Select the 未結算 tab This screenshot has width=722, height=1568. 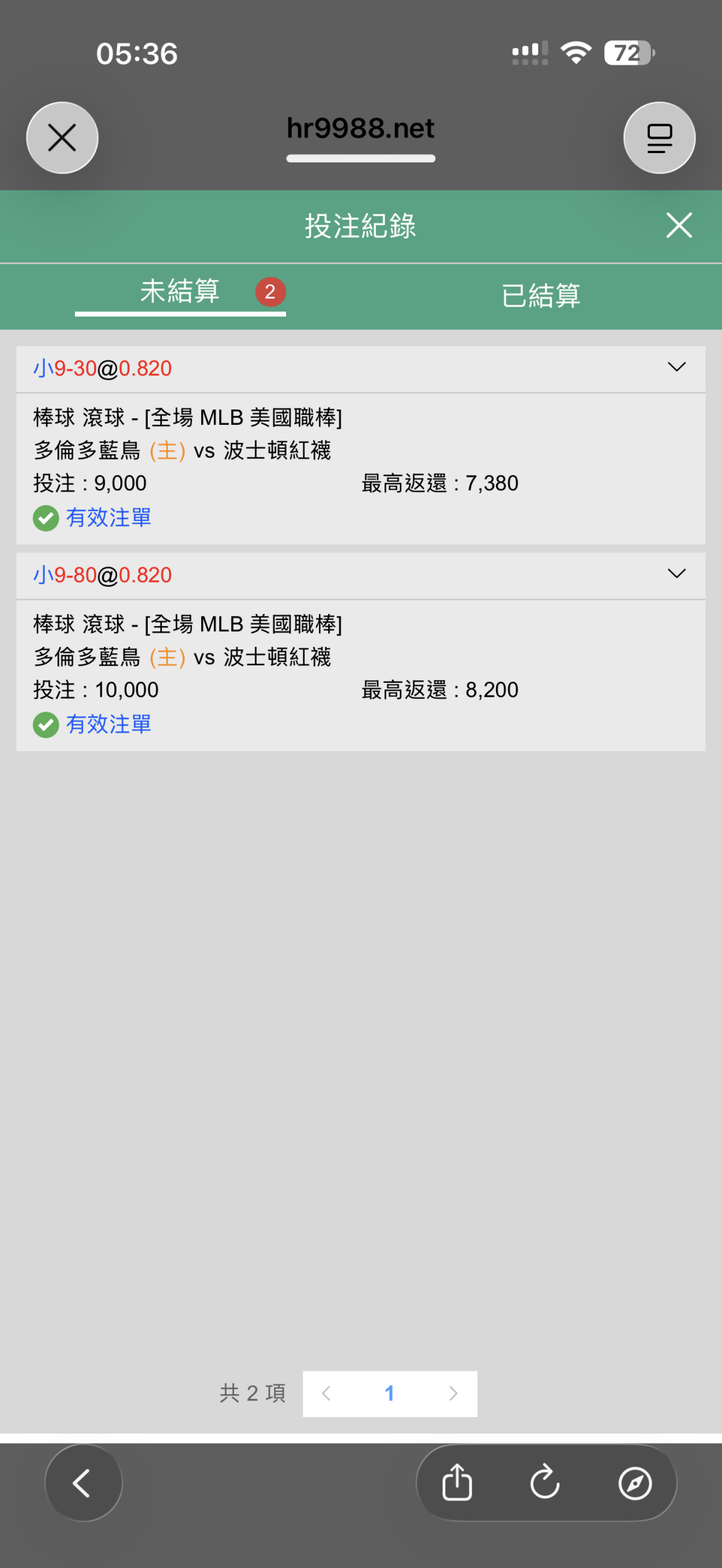click(x=180, y=292)
